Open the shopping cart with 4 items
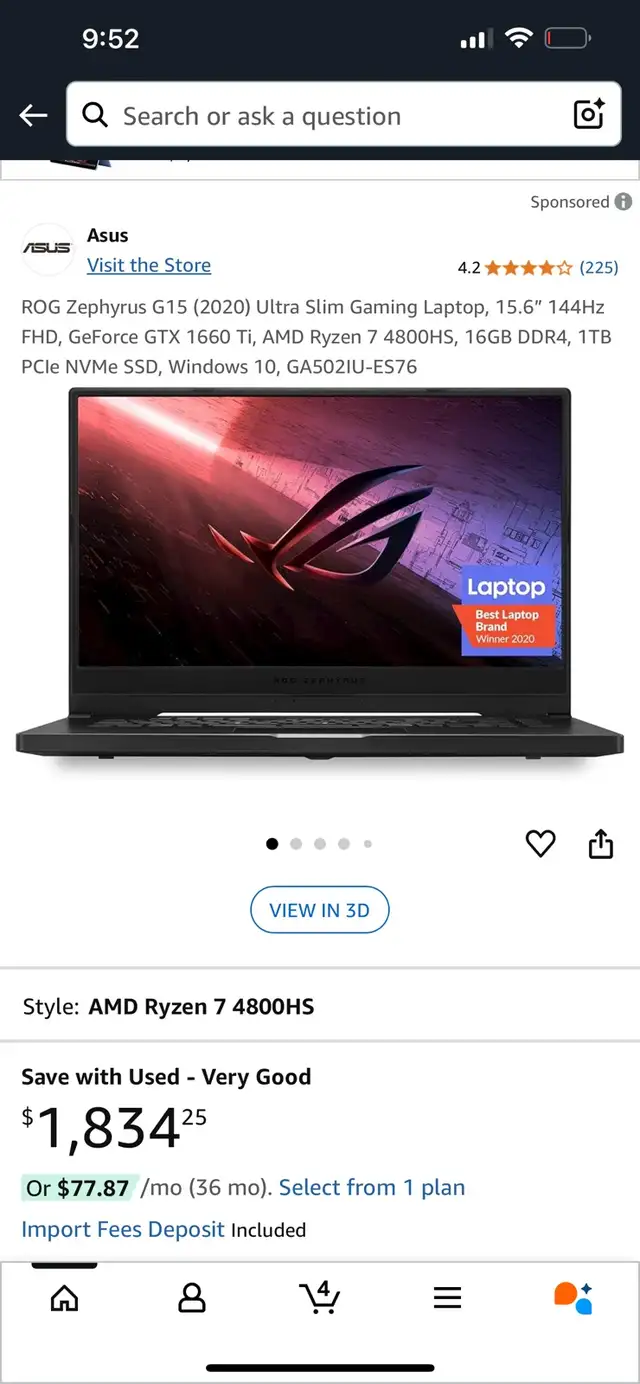This screenshot has width=640, height=1384. coord(320,1297)
